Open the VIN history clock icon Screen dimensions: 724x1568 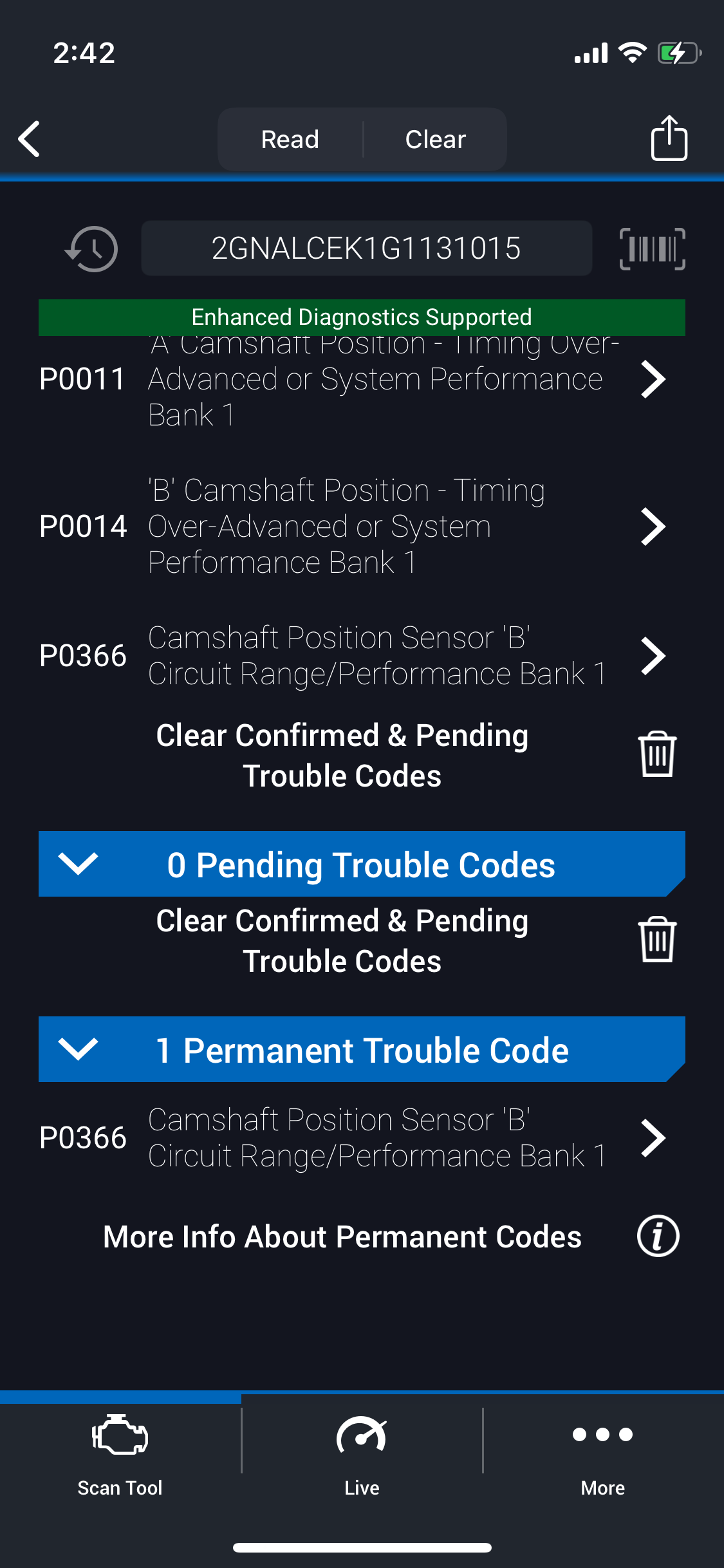pyautogui.click(x=92, y=249)
